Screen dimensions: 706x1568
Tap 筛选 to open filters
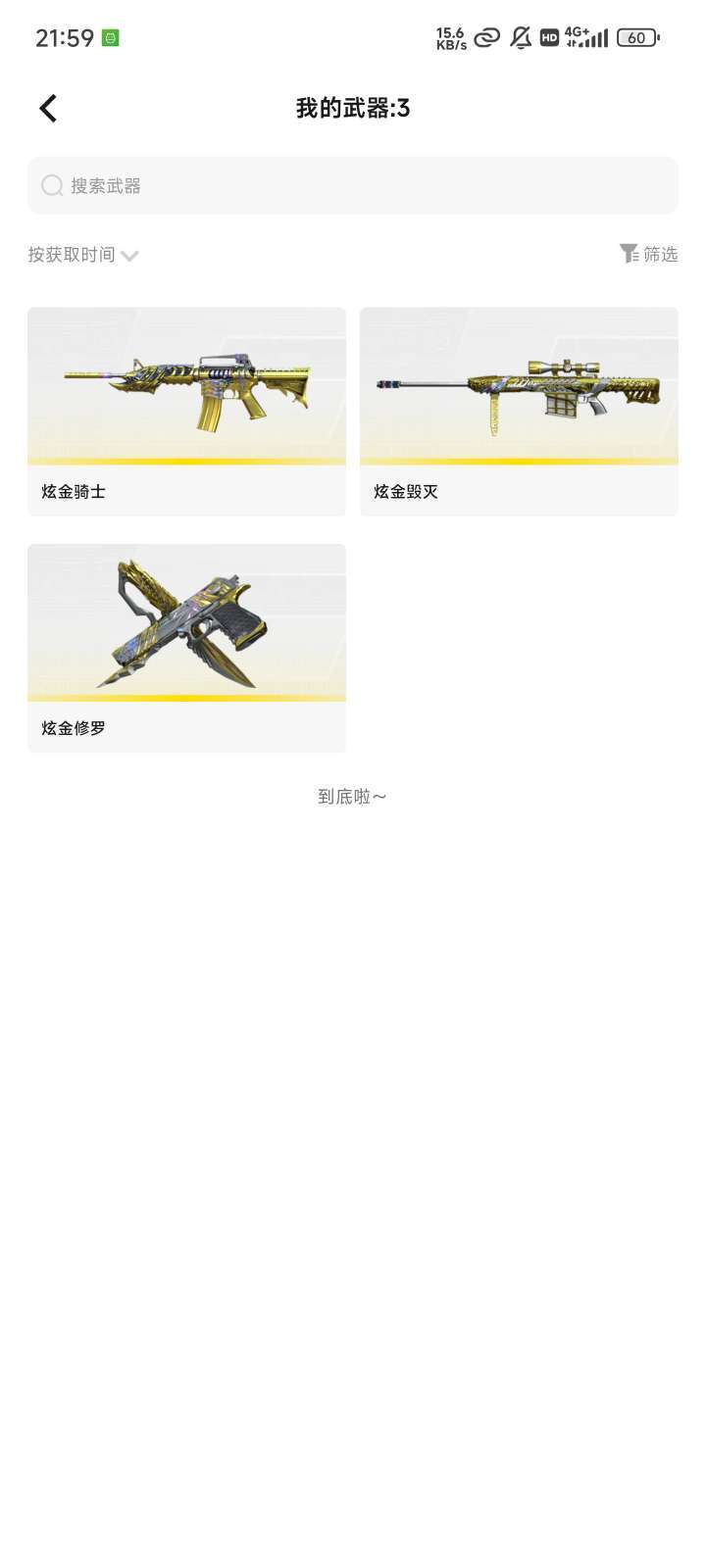660,255
